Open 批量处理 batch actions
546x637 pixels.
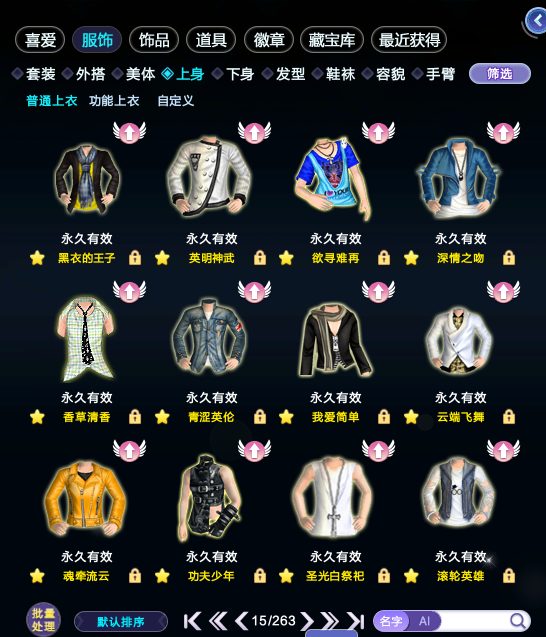coord(43,620)
